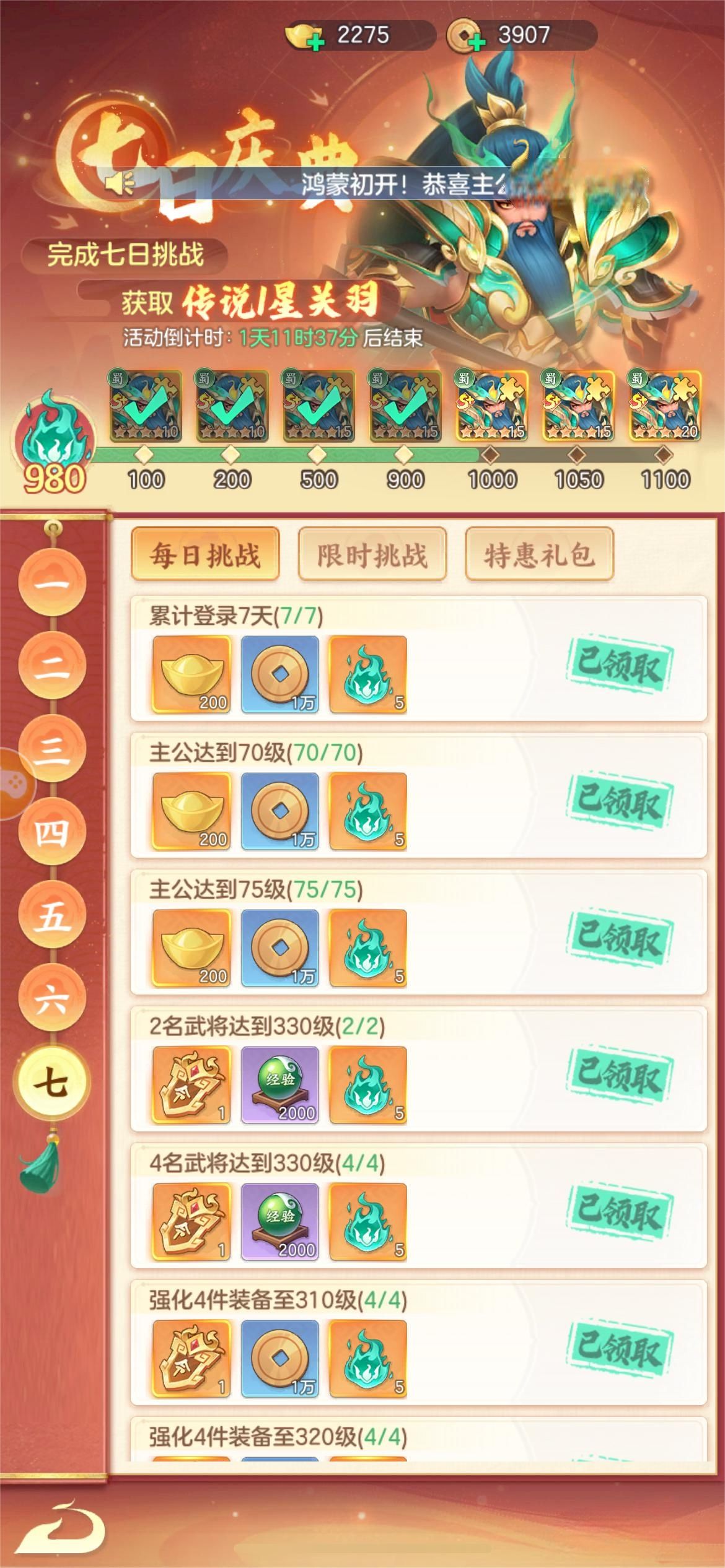Switch to 每日挑战 tab
The height and width of the screenshot is (1568, 725).
tap(205, 554)
